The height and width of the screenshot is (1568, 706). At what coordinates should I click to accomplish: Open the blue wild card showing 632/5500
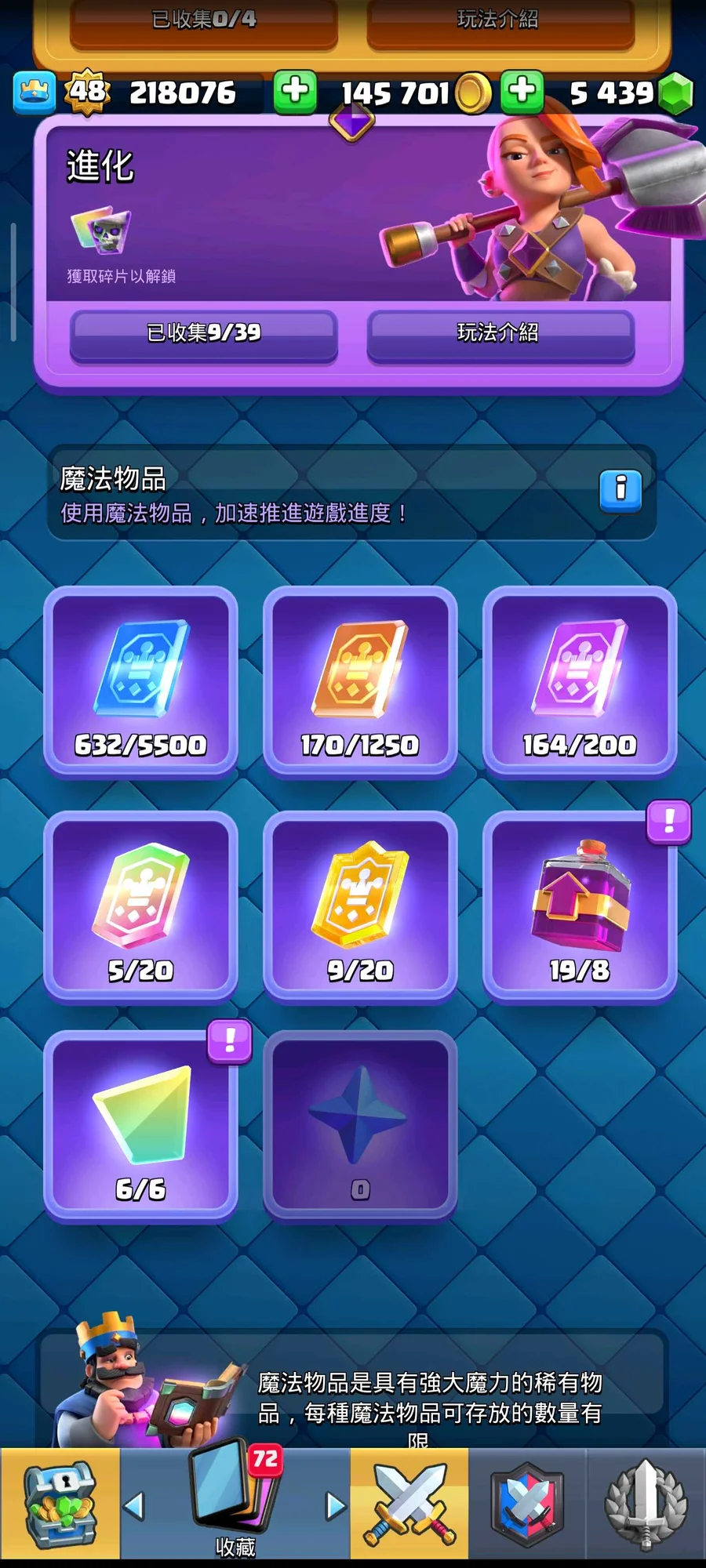click(141, 682)
